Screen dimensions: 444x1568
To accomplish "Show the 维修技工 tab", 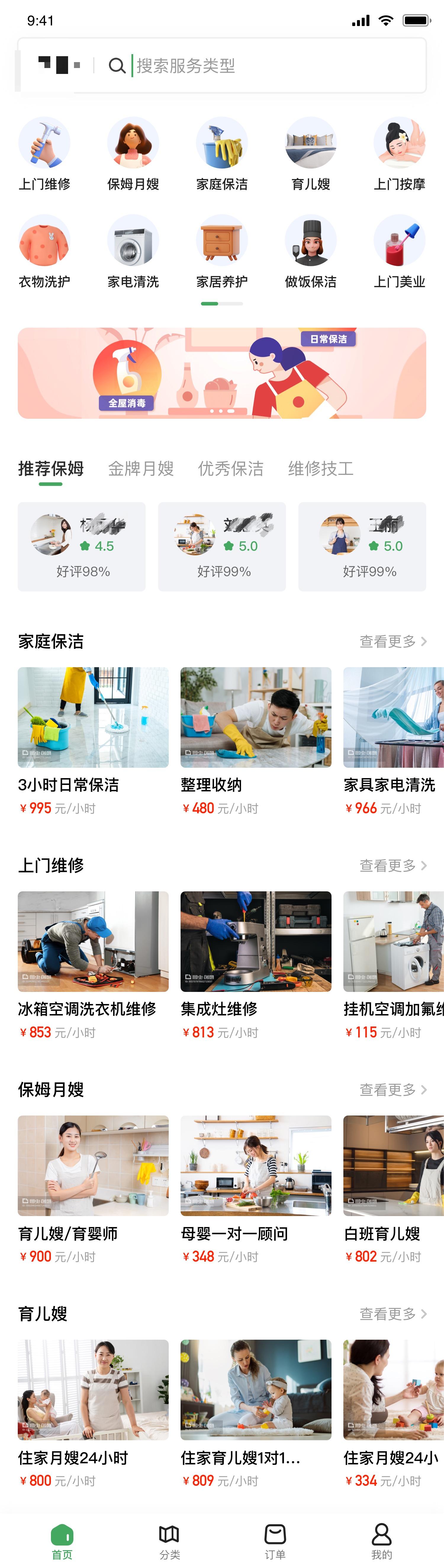I will (x=320, y=469).
